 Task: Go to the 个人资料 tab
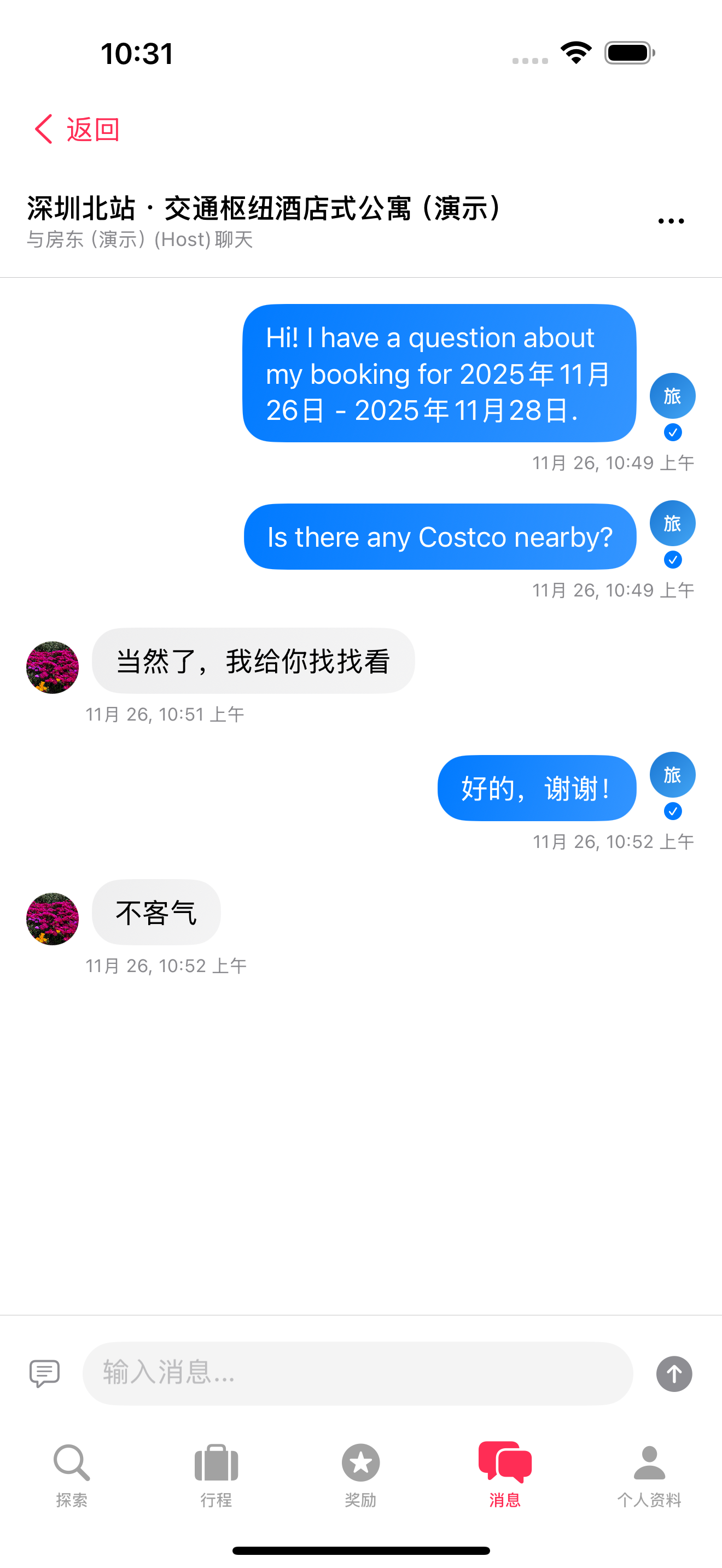point(649,1475)
